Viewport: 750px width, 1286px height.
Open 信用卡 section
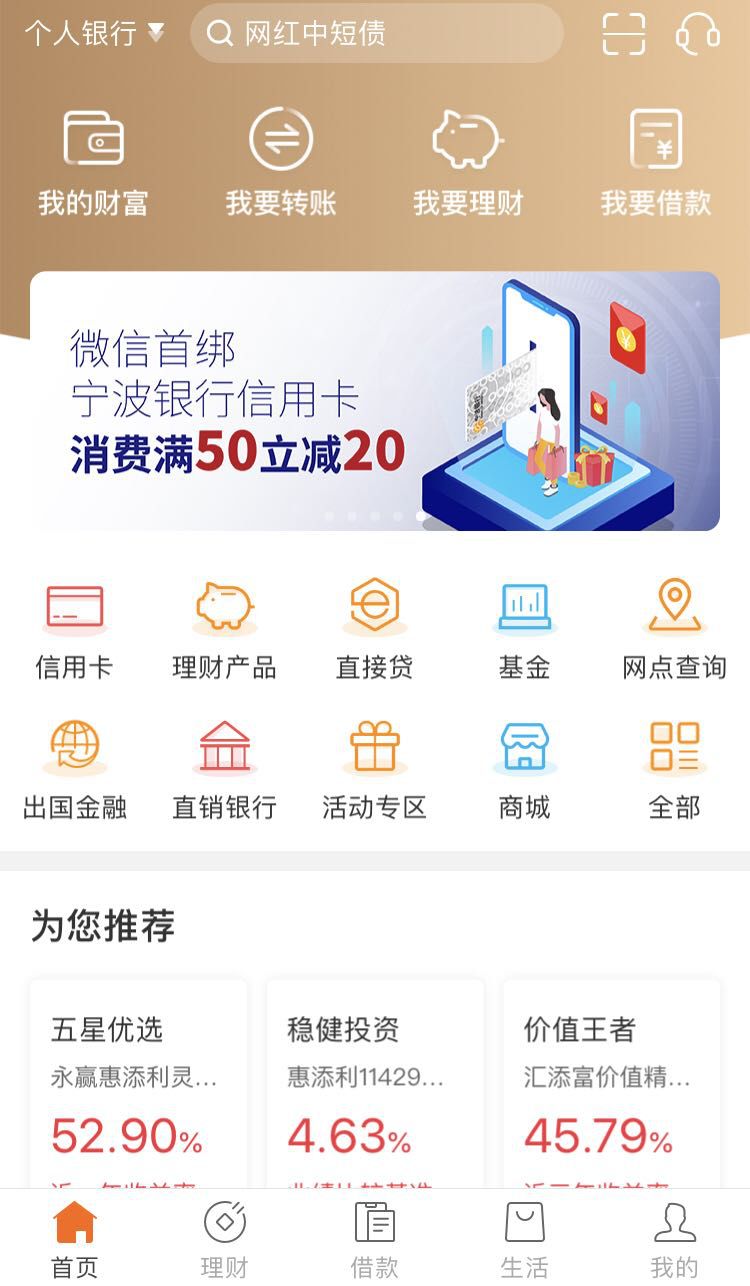(75, 630)
